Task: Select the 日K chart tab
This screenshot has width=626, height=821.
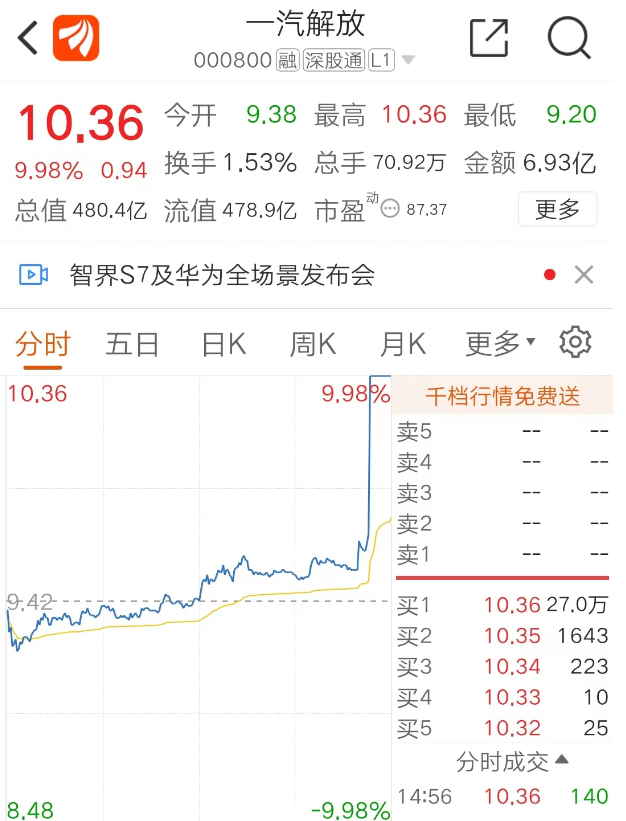Action: tap(223, 344)
